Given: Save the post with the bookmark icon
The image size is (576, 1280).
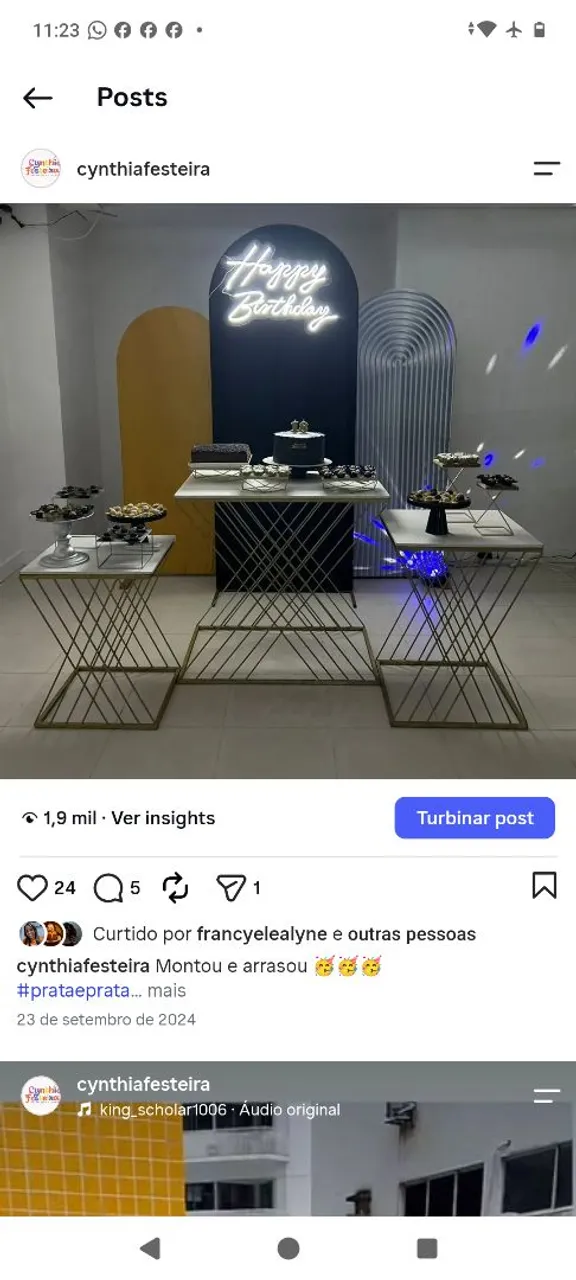Looking at the screenshot, I should pyautogui.click(x=544, y=885).
